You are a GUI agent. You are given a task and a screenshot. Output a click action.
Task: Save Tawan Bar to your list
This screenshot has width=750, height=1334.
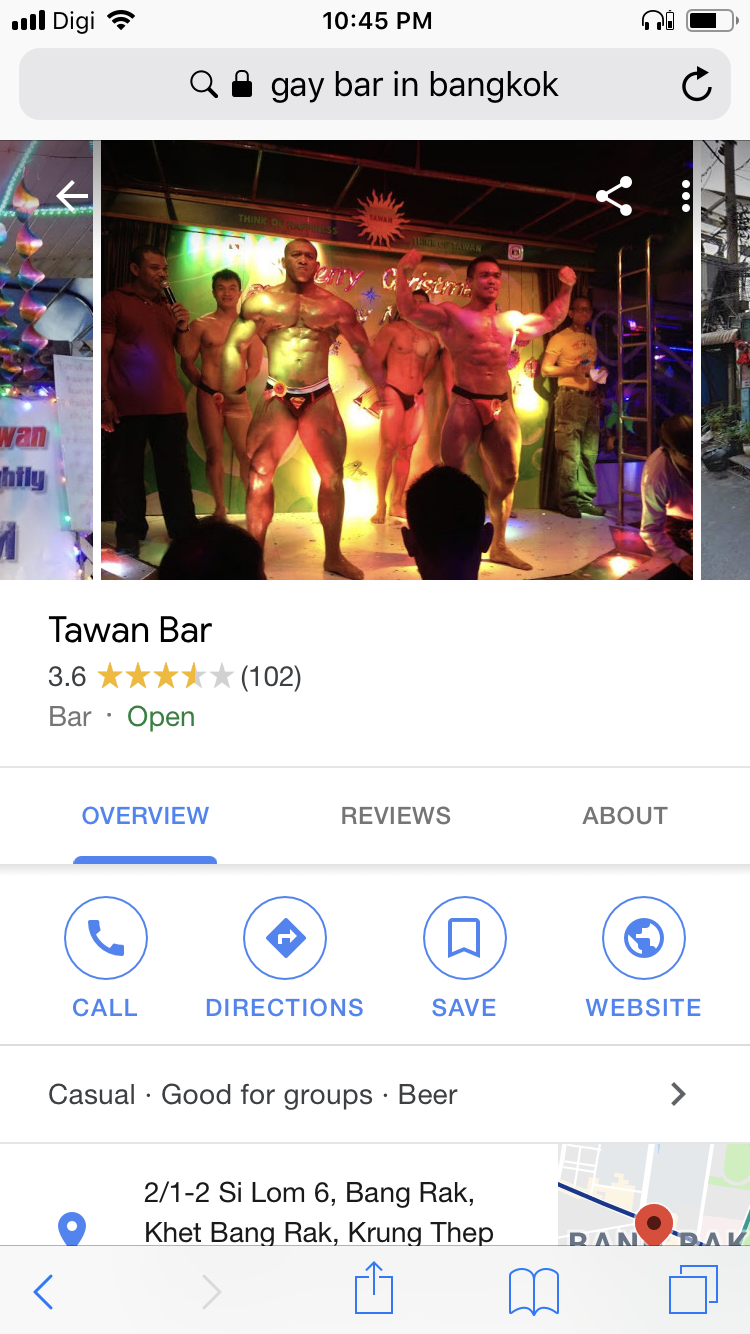pyautogui.click(x=464, y=957)
